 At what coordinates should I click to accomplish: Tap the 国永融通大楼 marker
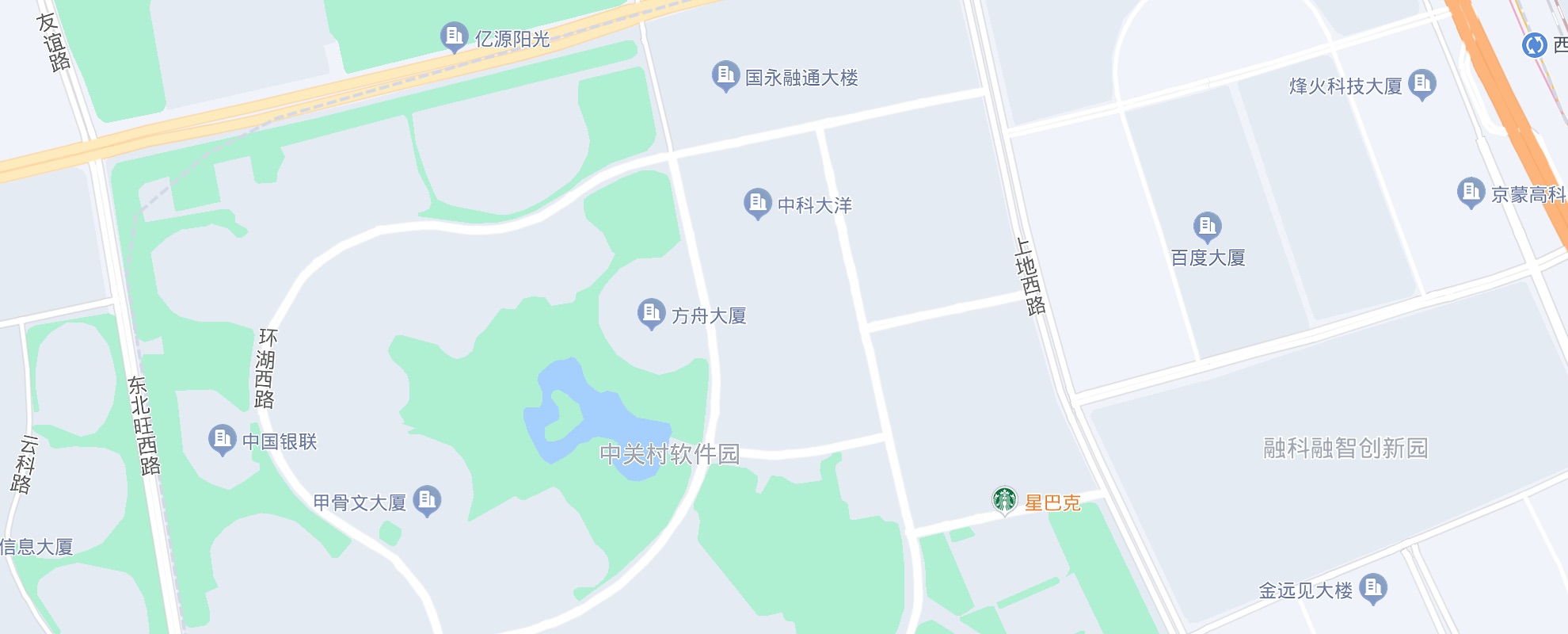click(x=725, y=75)
